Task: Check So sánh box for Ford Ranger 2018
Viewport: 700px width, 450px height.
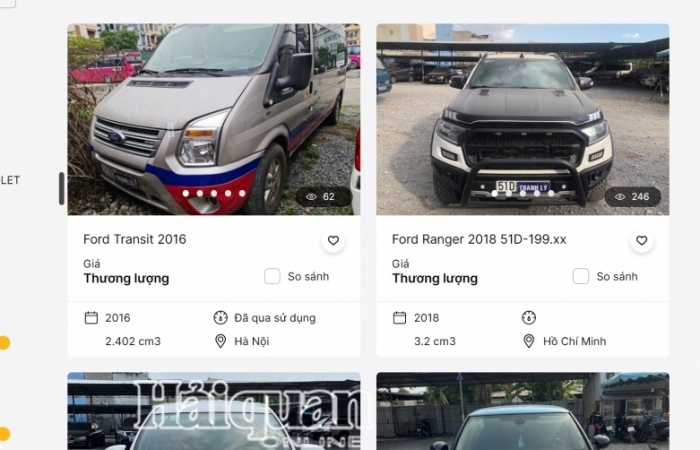Action: (581, 276)
